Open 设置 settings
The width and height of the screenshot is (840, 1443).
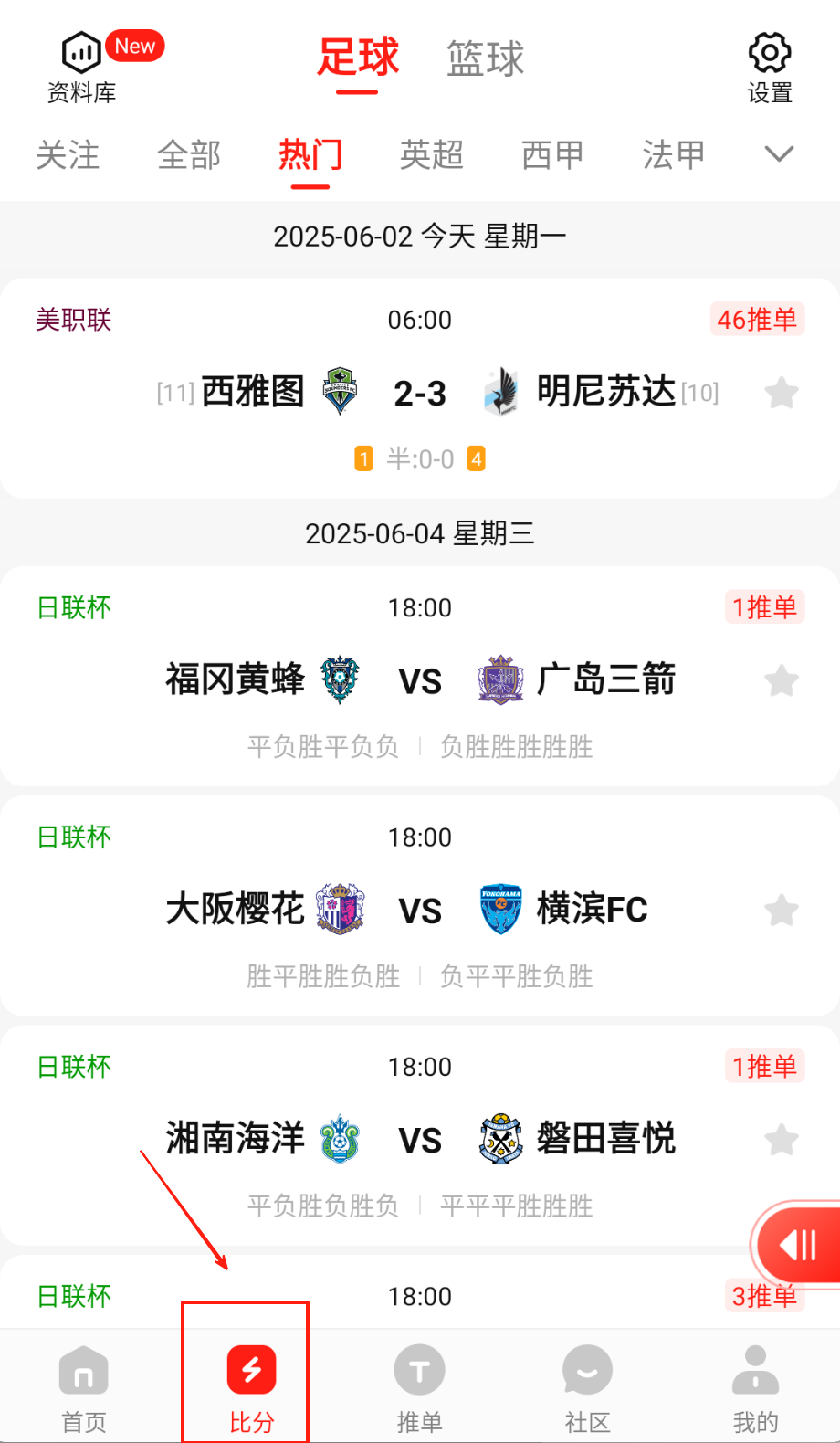point(769,67)
